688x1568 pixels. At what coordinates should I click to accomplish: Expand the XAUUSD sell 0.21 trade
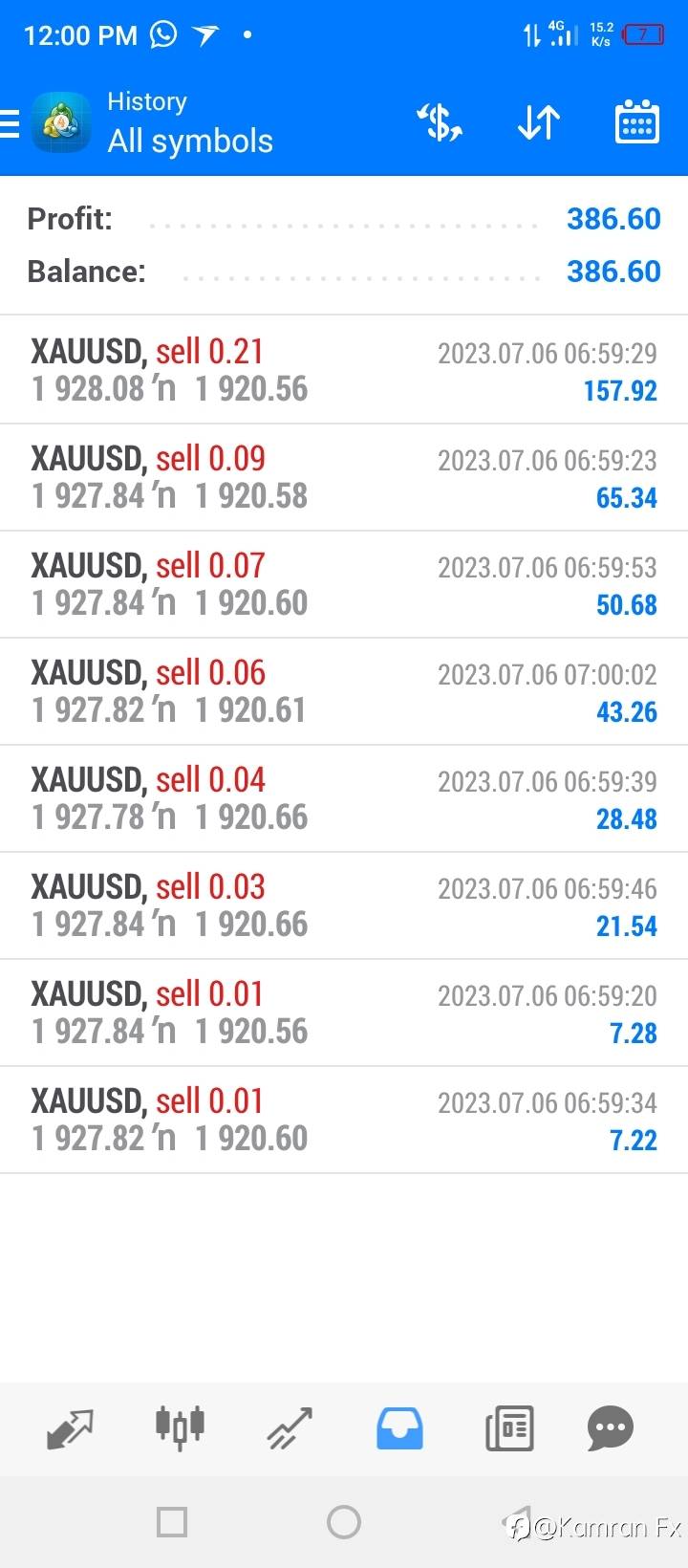point(344,370)
